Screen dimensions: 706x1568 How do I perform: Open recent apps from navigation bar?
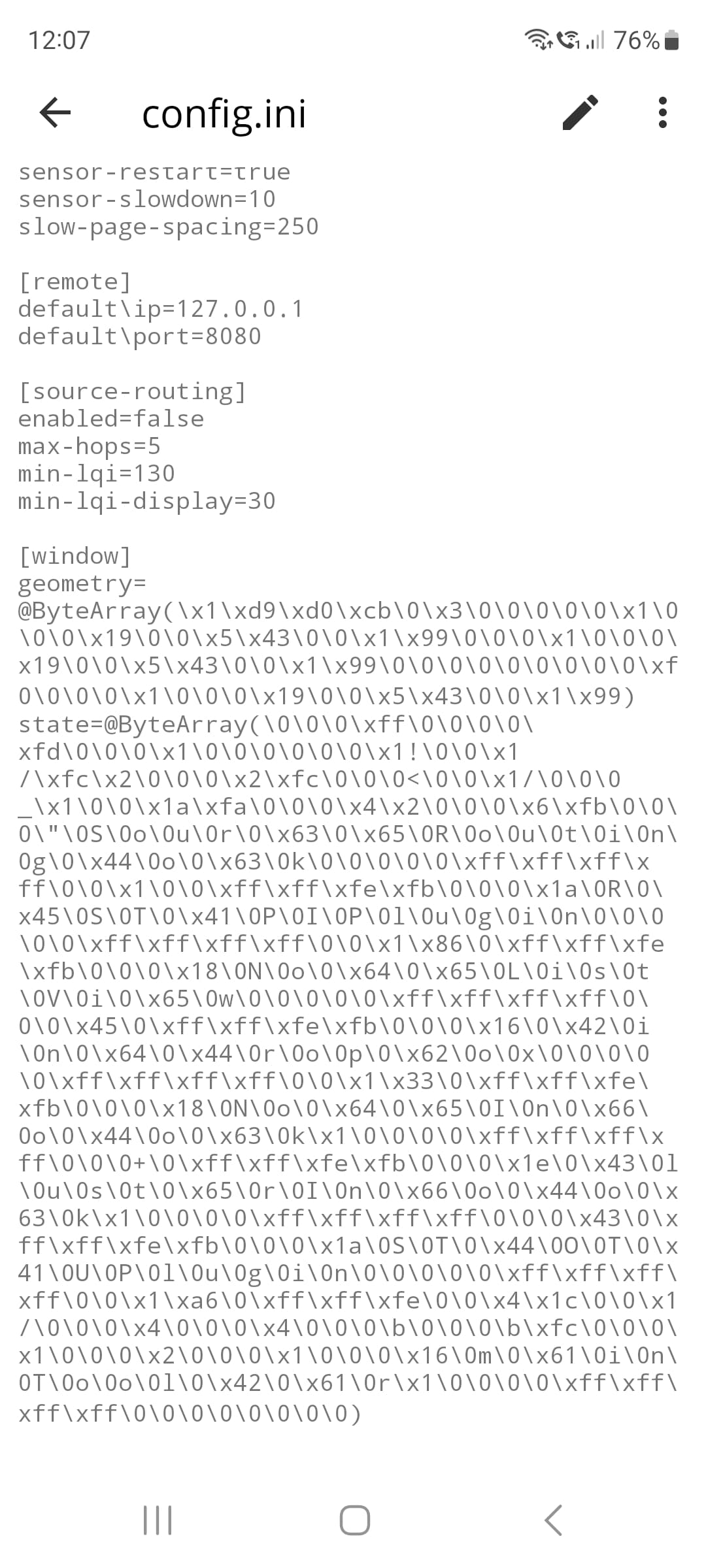click(x=157, y=1520)
